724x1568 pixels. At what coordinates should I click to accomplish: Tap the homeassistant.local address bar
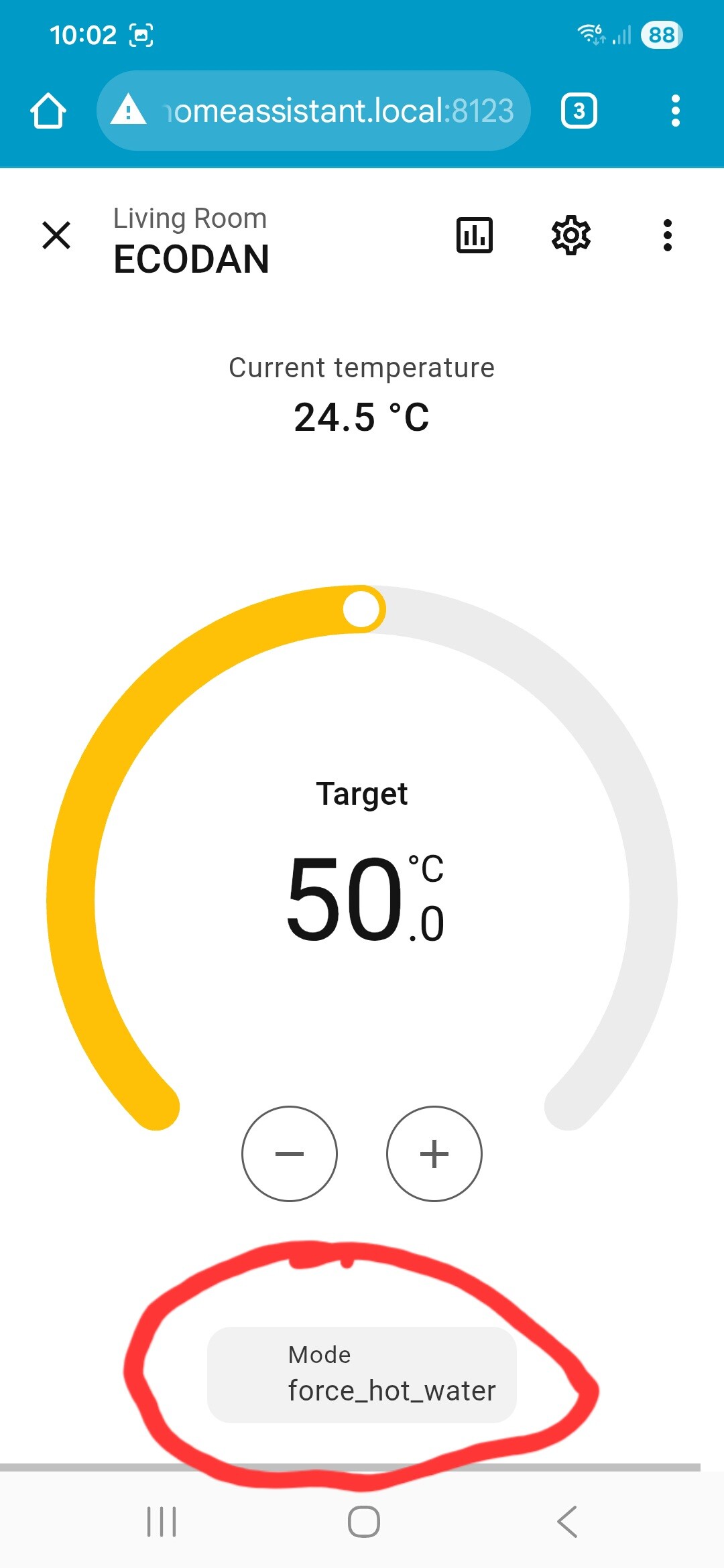[x=335, y=111]
